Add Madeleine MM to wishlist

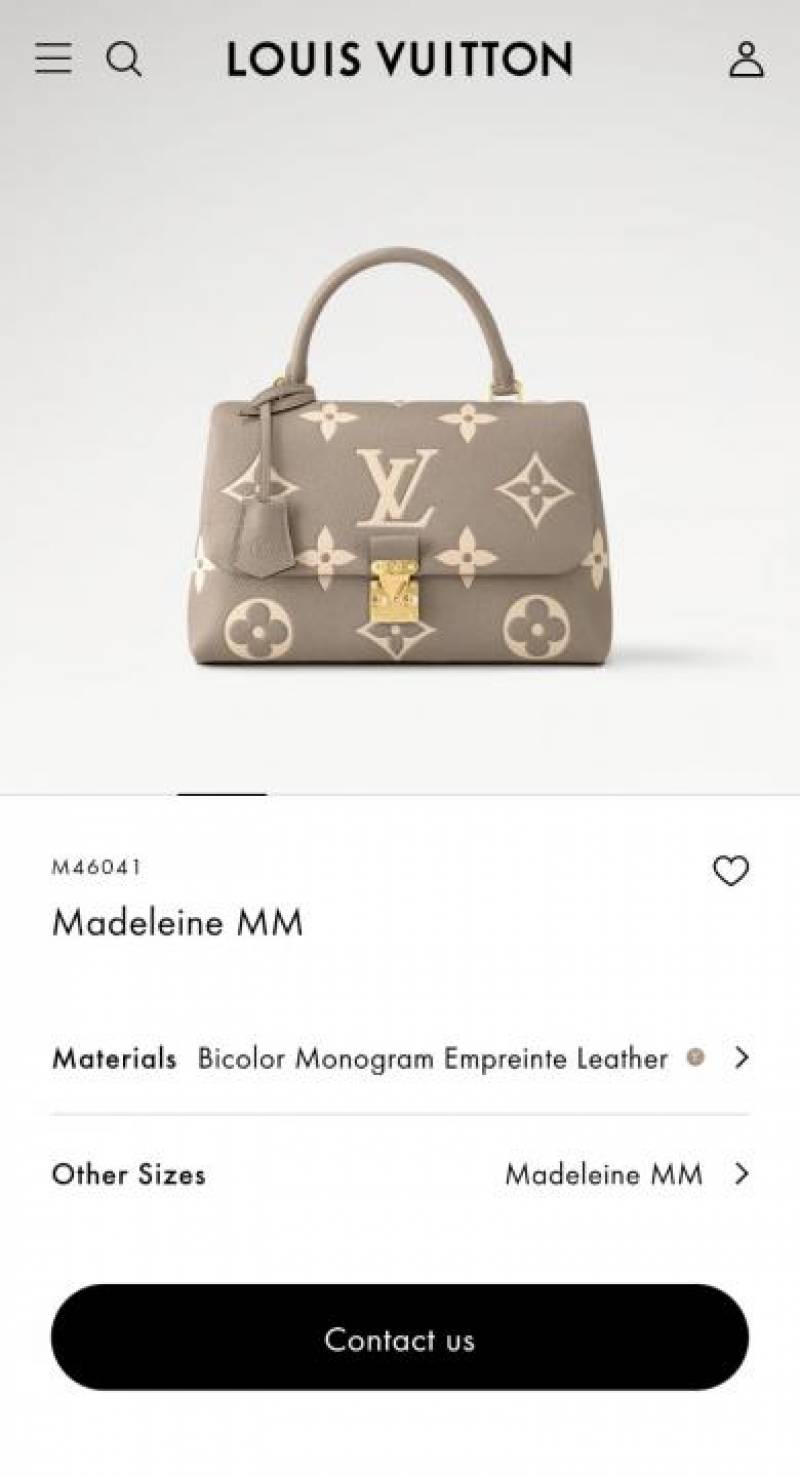(x=730, y=871)
